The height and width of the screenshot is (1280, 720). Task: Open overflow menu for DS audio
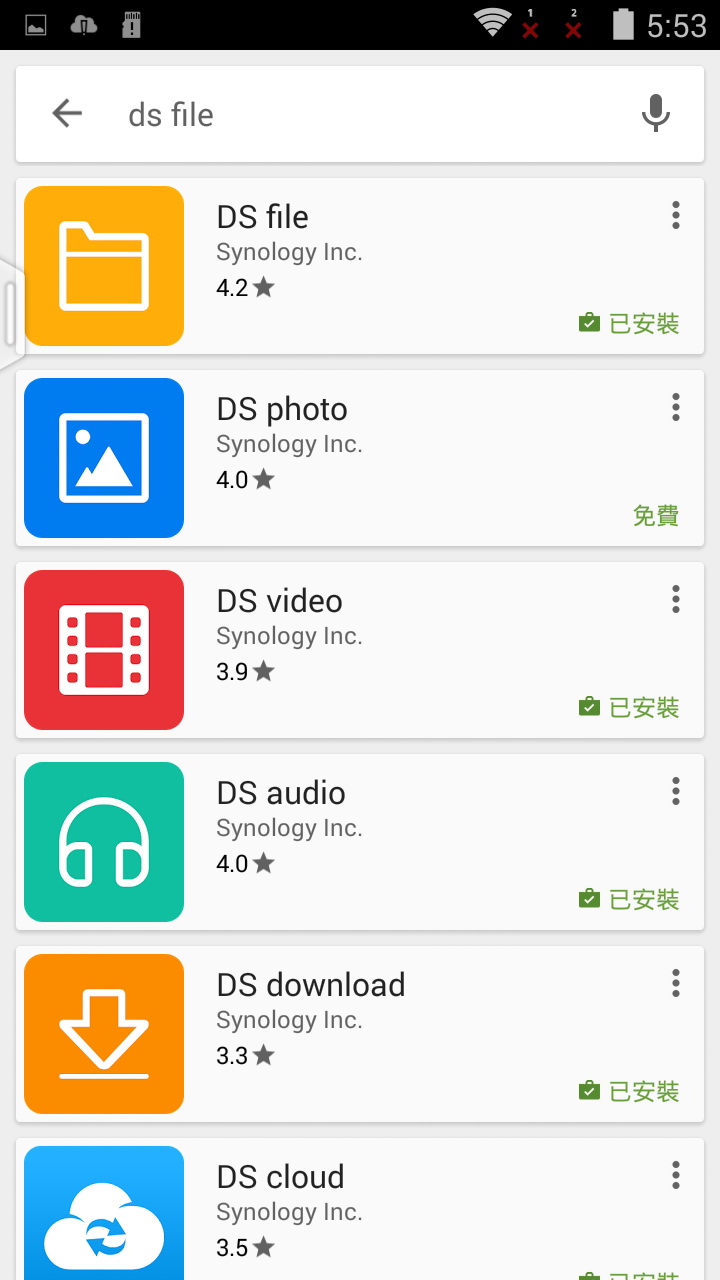click(x=676, y=791)
